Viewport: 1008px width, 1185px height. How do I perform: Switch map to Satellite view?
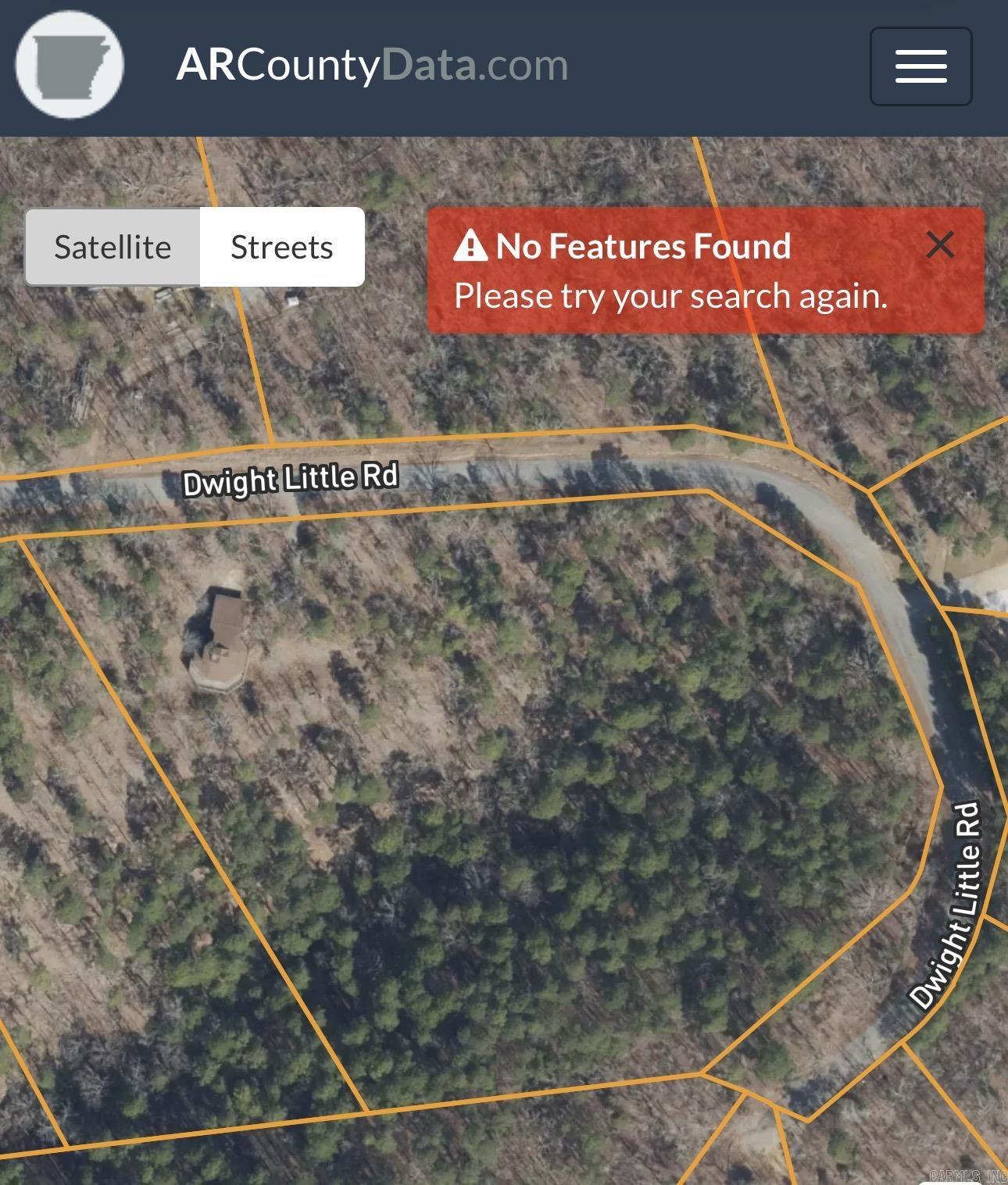[113, 247]
